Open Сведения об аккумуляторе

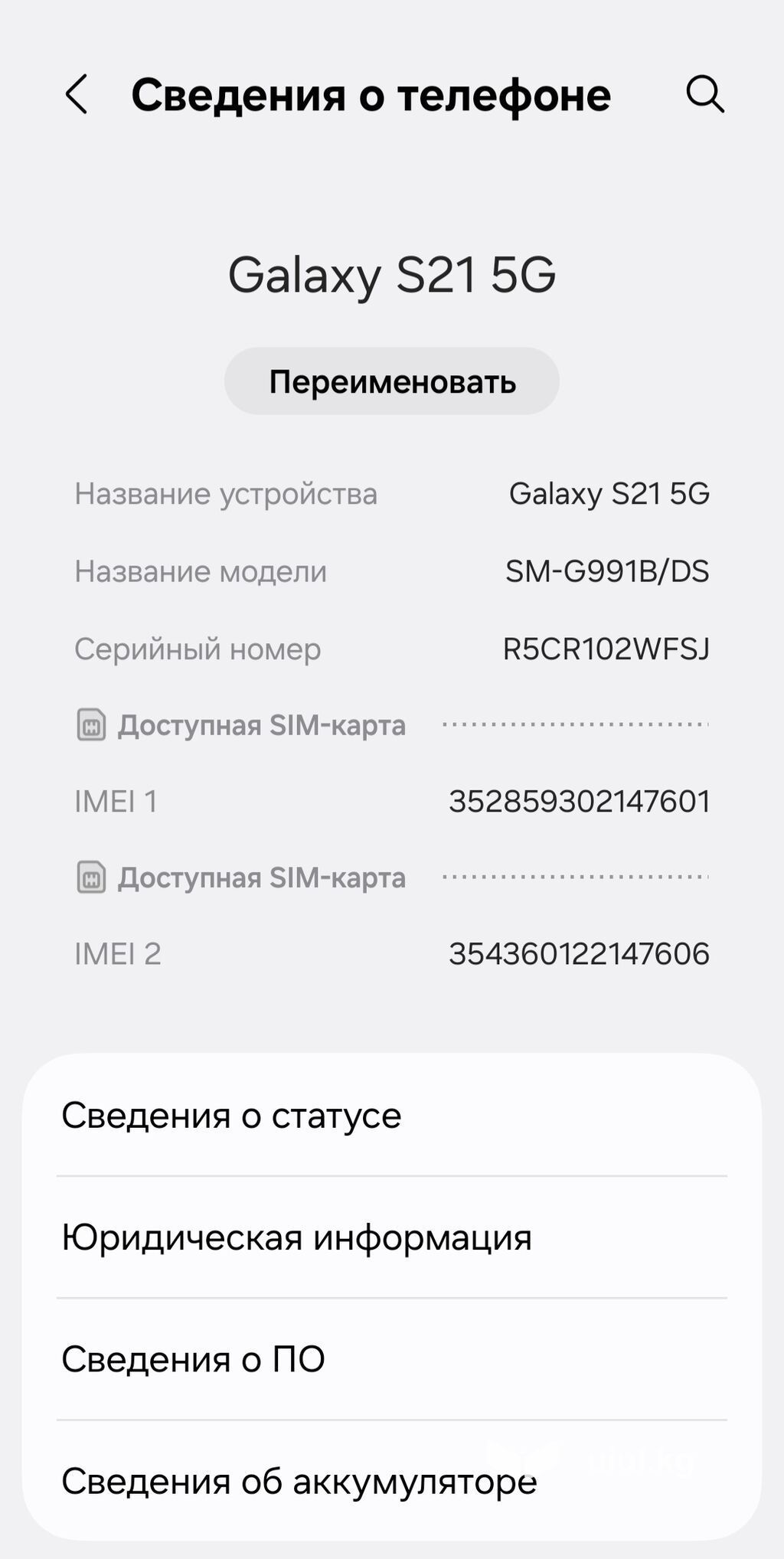392,1481
